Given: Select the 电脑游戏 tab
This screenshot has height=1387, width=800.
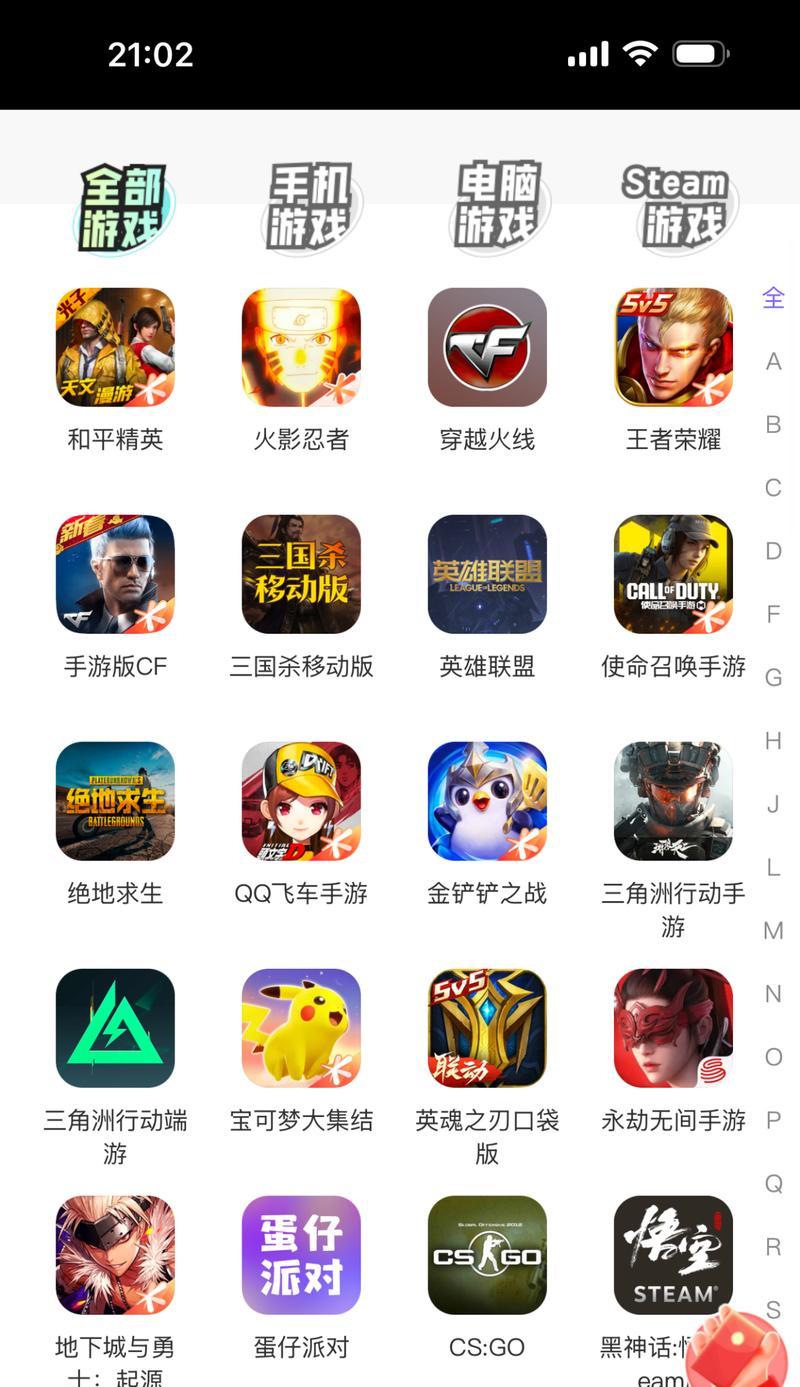Looking at the screenshot, I should (497, 205).
